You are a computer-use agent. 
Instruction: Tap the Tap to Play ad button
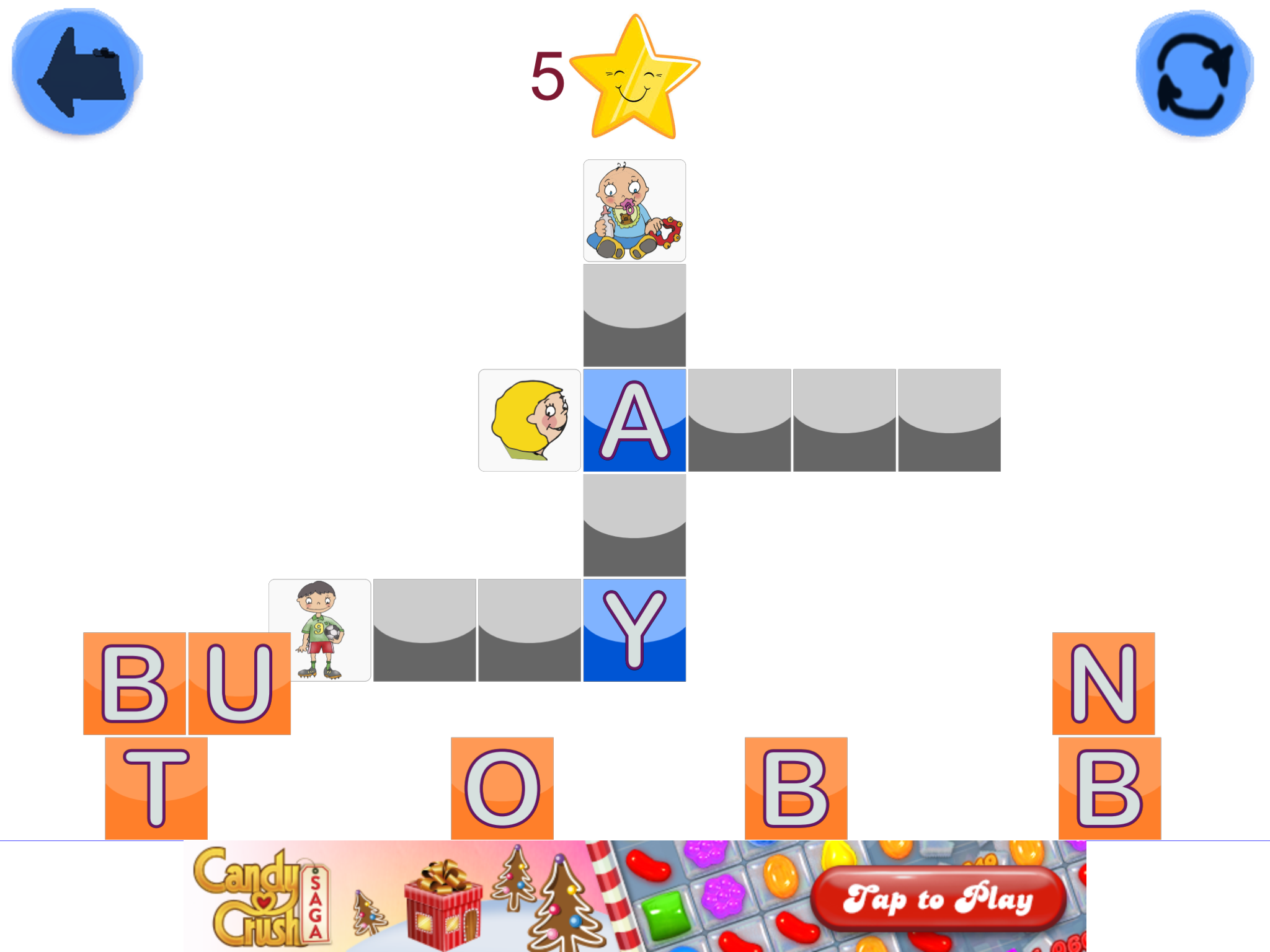(x=938, y=899)
